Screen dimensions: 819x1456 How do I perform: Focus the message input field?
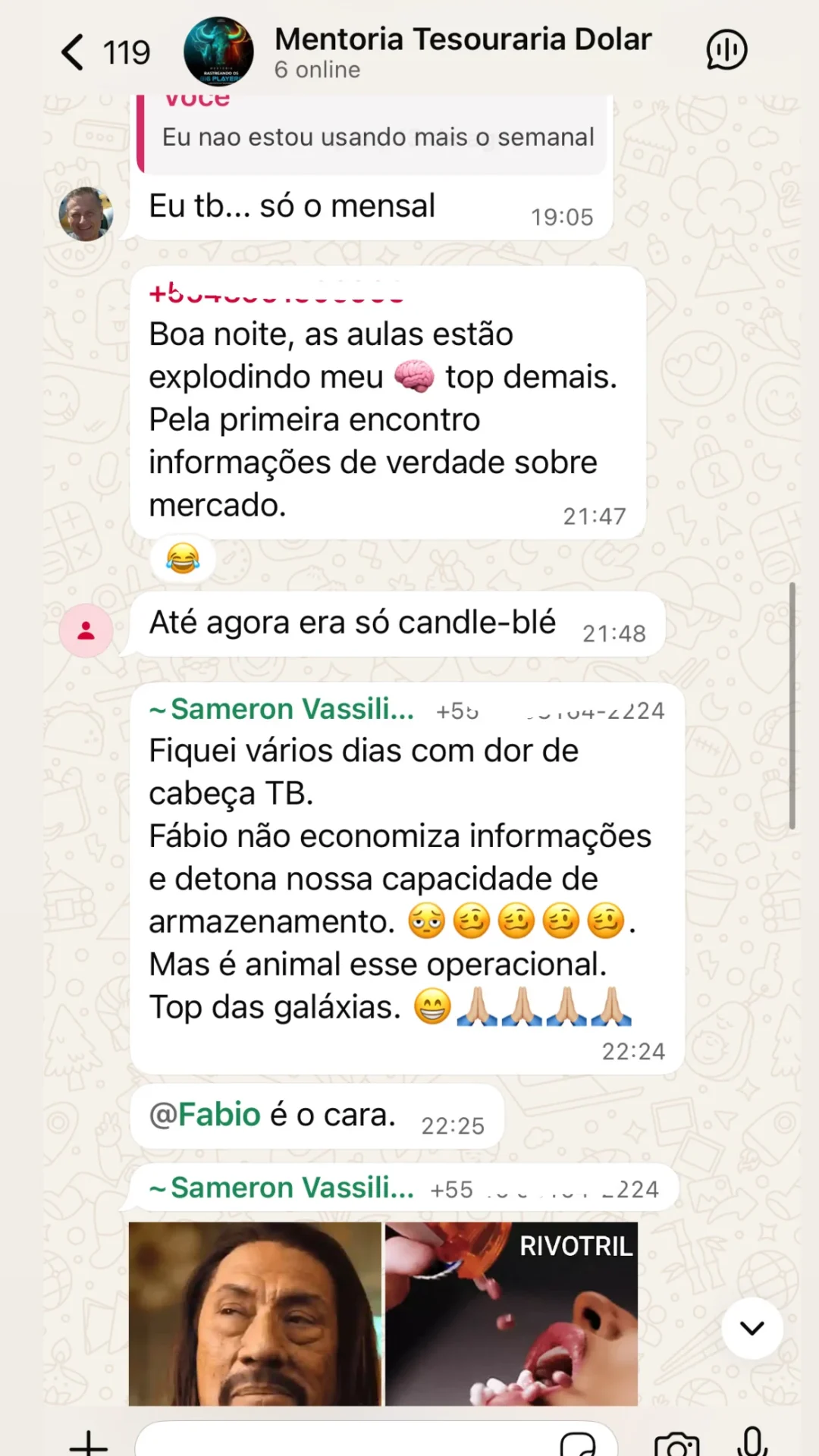349,1441
